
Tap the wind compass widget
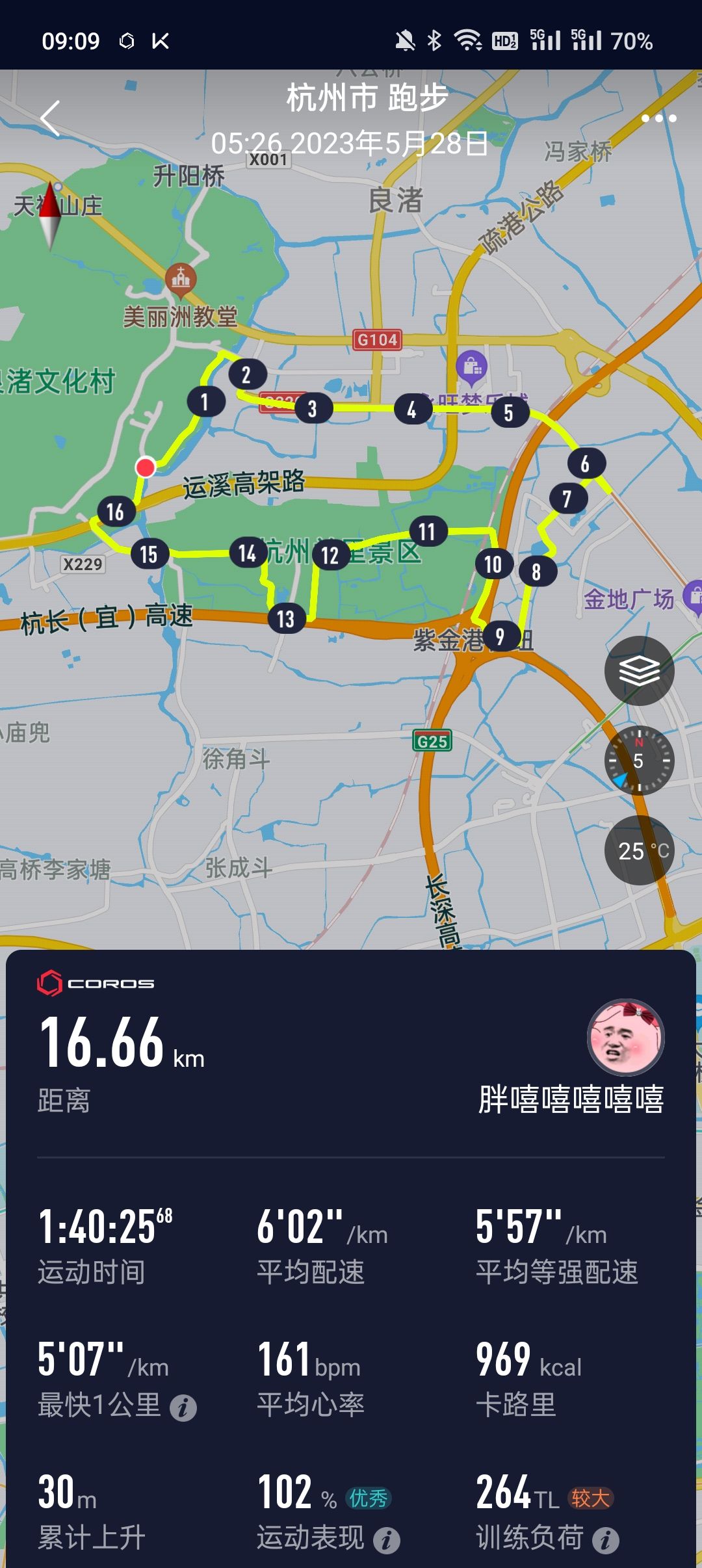pyautogui.click(x=640, y=761)
